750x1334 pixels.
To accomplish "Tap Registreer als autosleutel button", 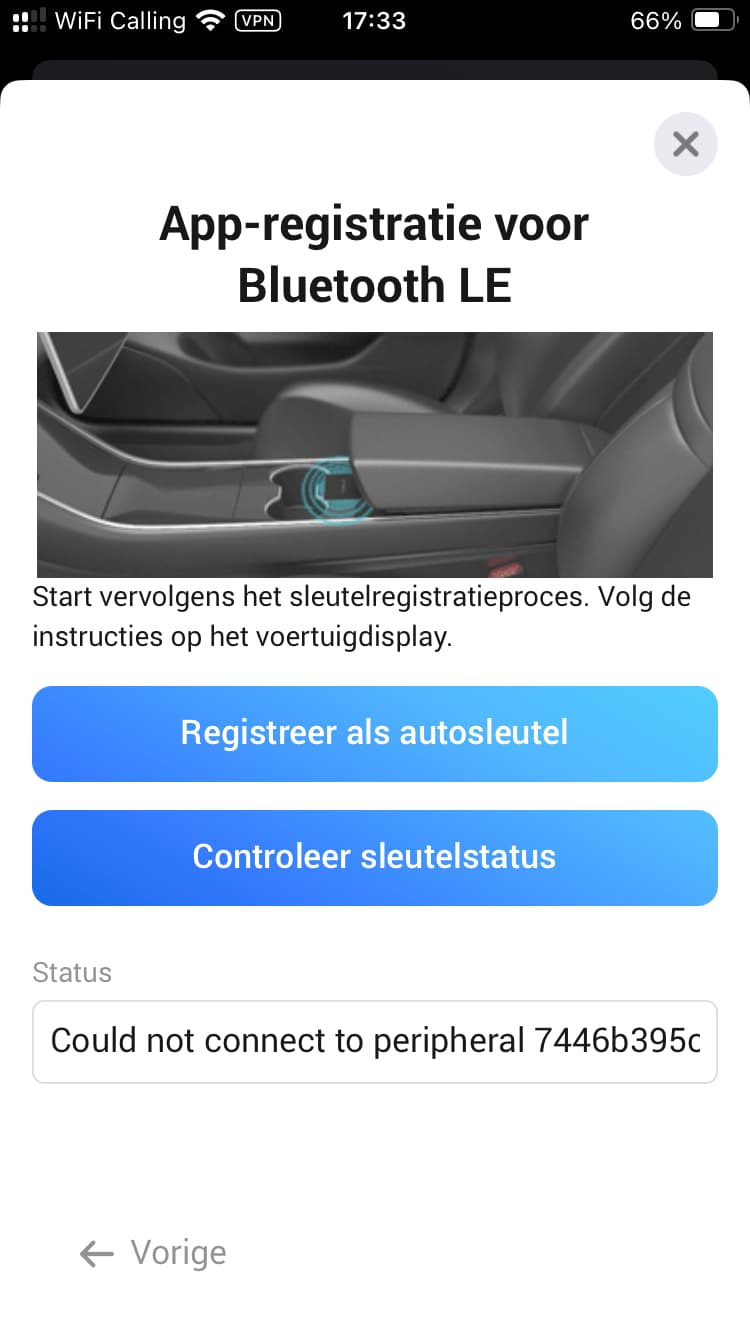I will 375,733.
